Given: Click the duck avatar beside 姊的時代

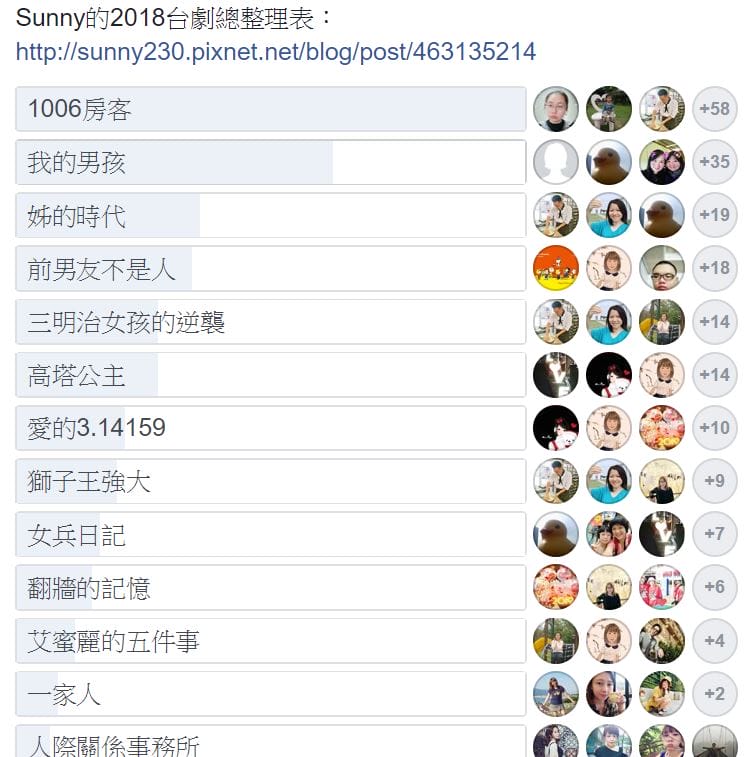Looking at the screenshot, I should (663, 215).
